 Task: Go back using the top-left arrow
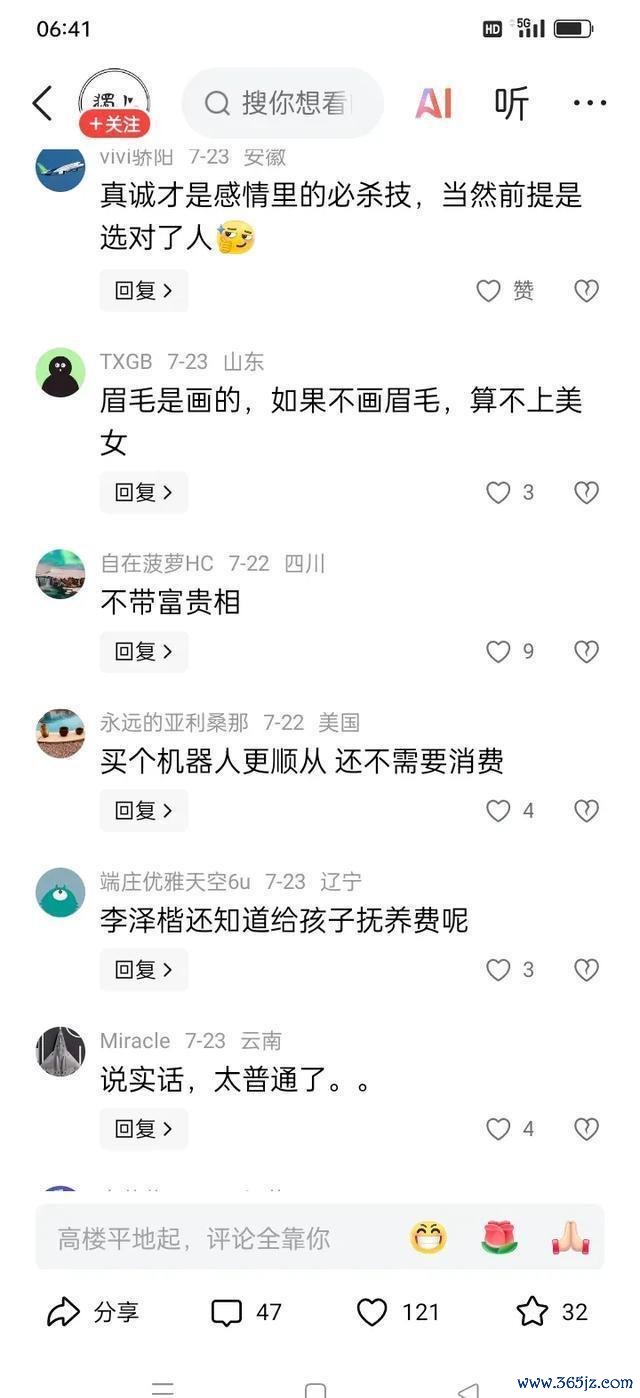click(x=42, y=103)
